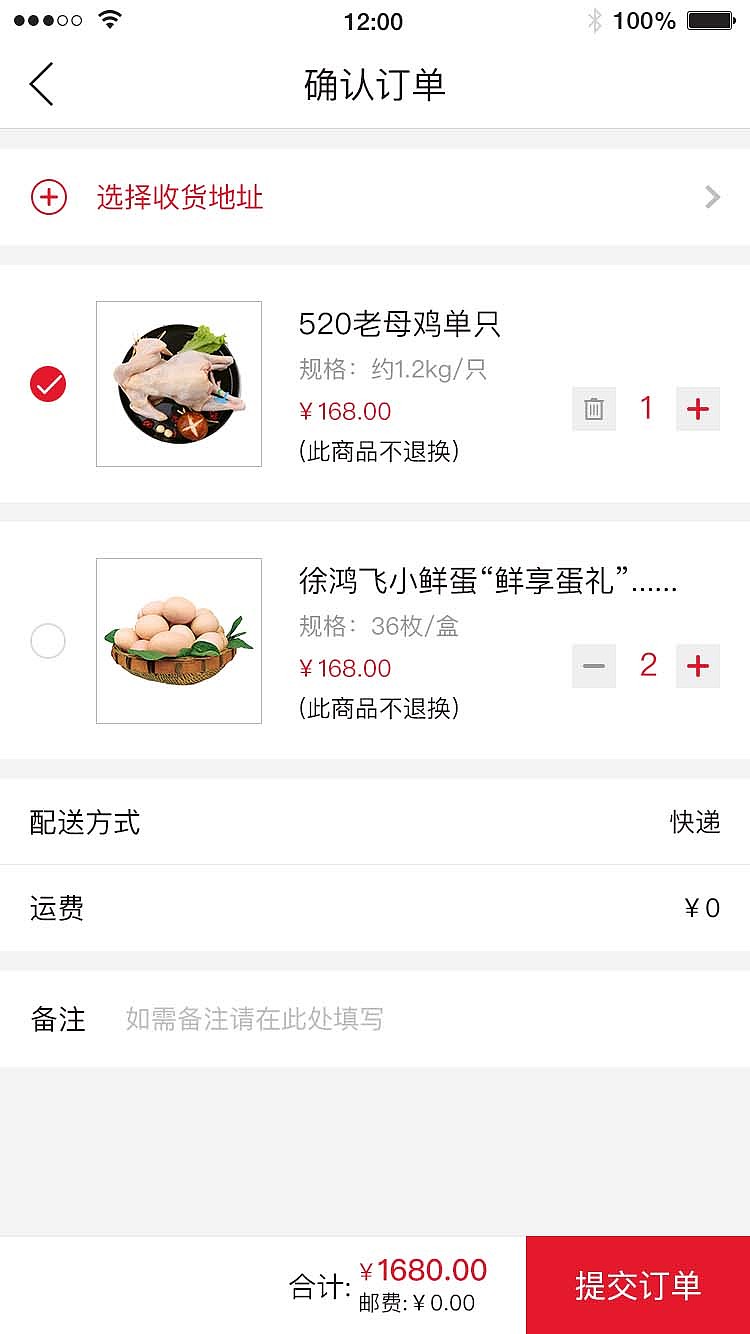The height and width of the screenshot is (1334, 750).
Task: Select the 徐鸿飞小鲜蛋 item circle
Action: pos(47,640)
